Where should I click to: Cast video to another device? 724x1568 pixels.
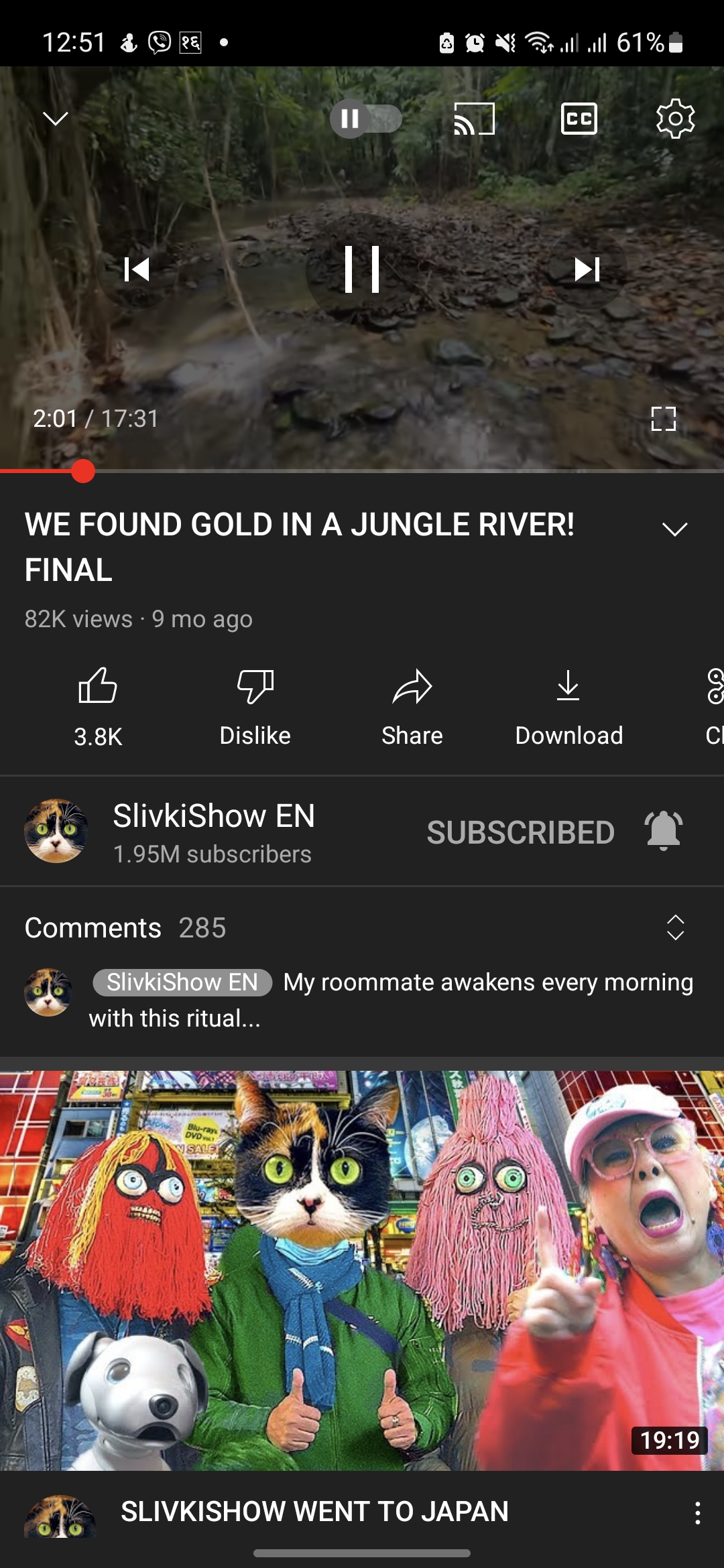click(x=474, y=119)
